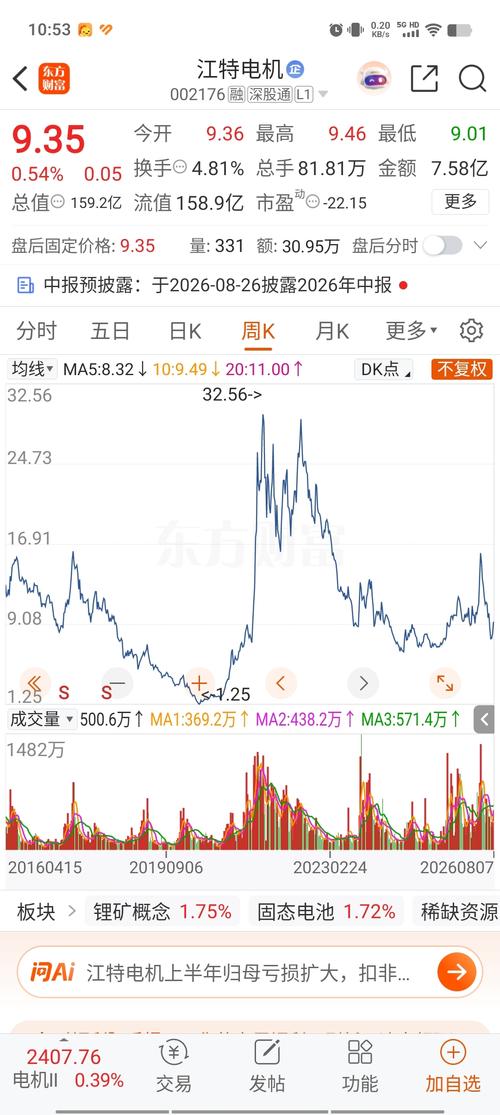Tap the 更多 button beside market data

coord(460,202)
